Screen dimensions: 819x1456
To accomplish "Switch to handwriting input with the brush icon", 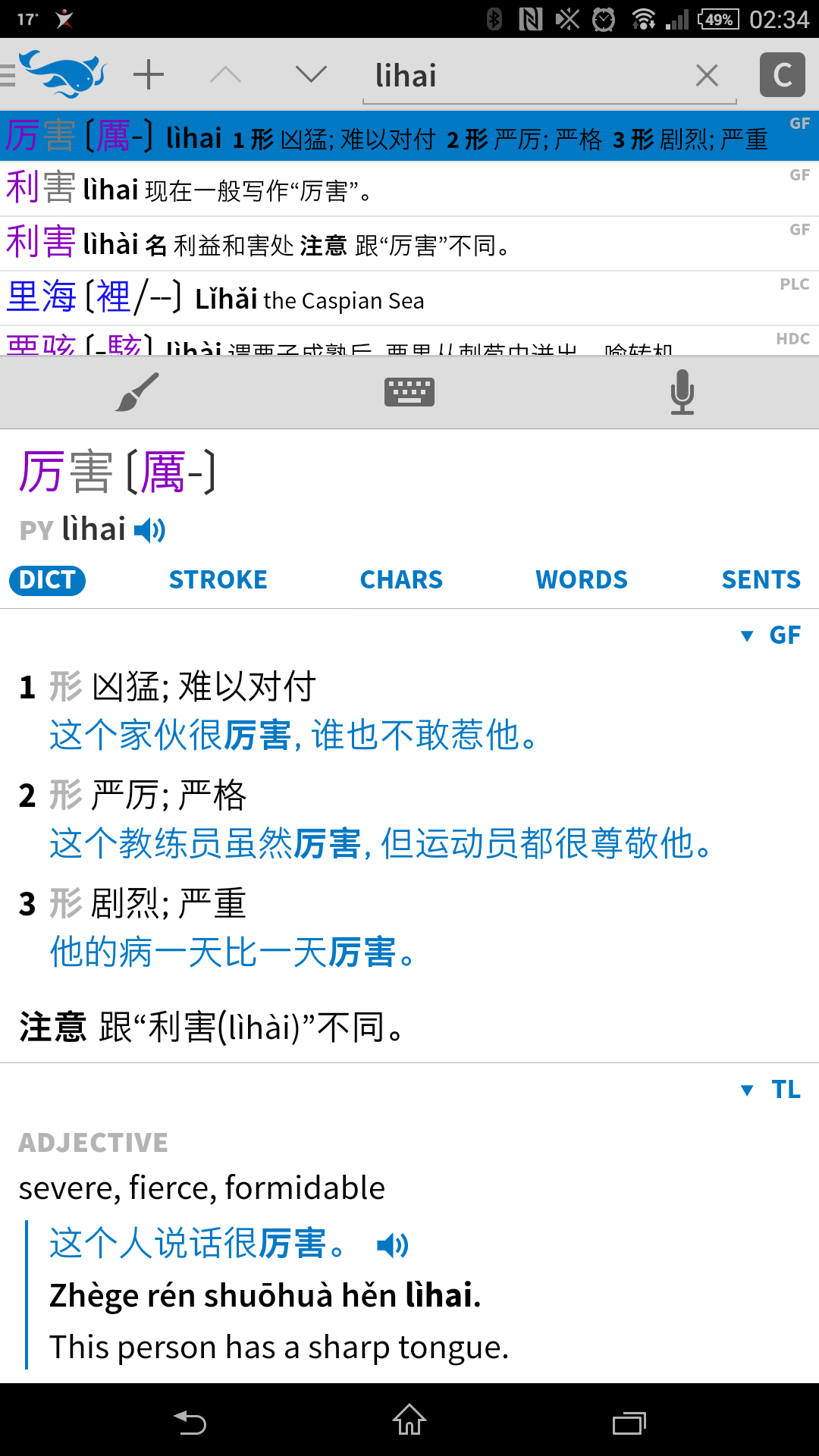I will click(x=136, y=392).
